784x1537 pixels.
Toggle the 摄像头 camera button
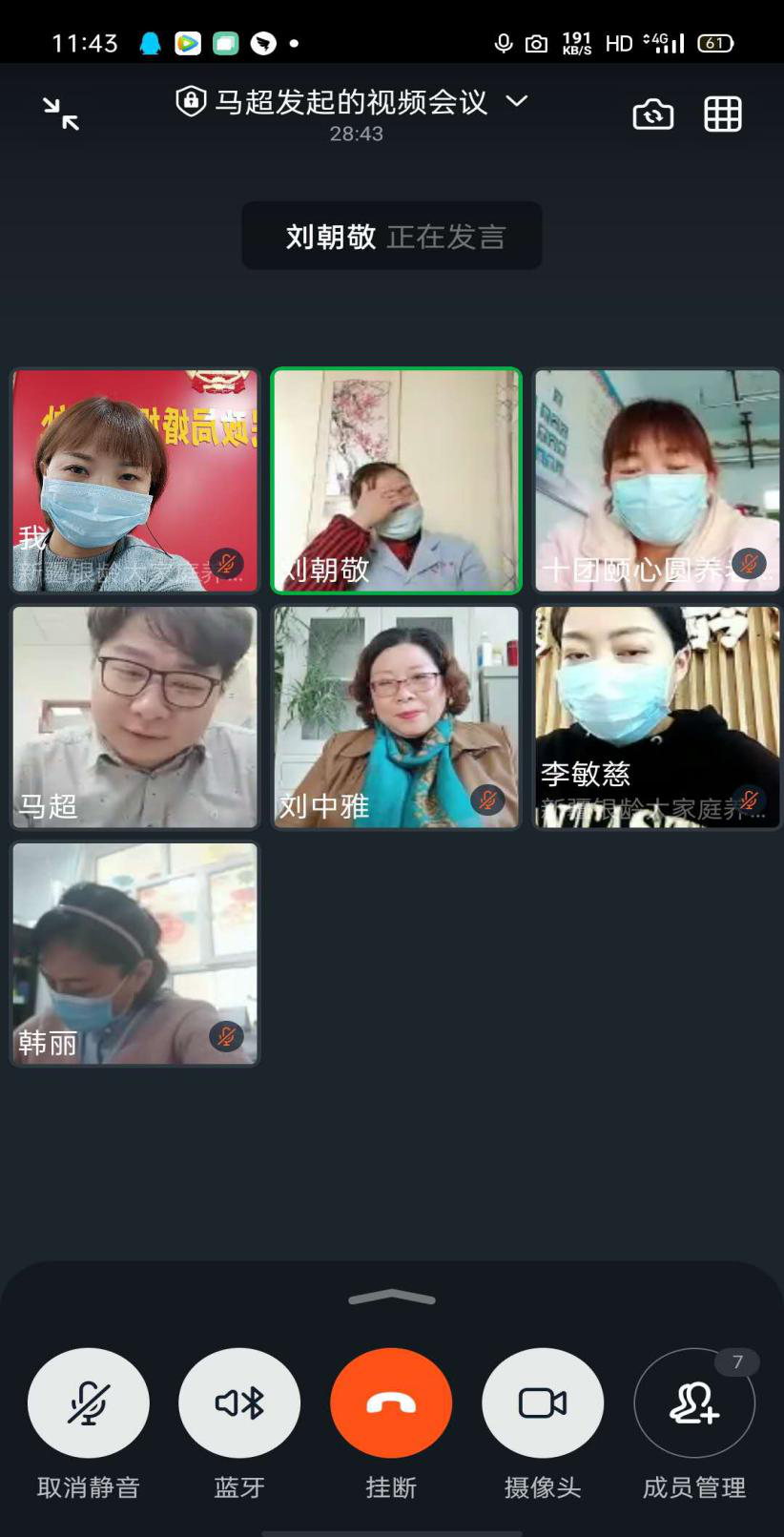543,1403
